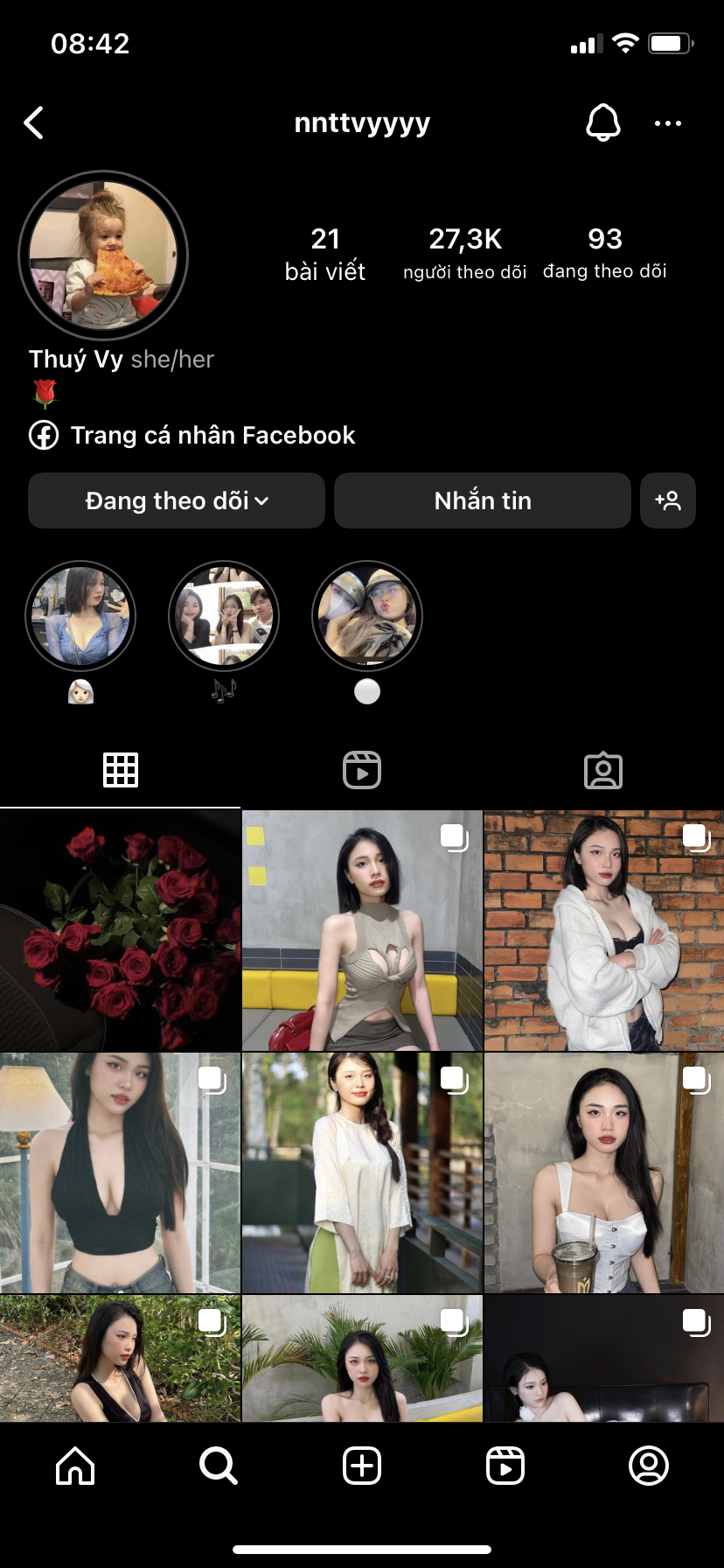724x1568 pixels.
Task: View the profile picture story
Action: pyautogui.click(x=103, y=255)
